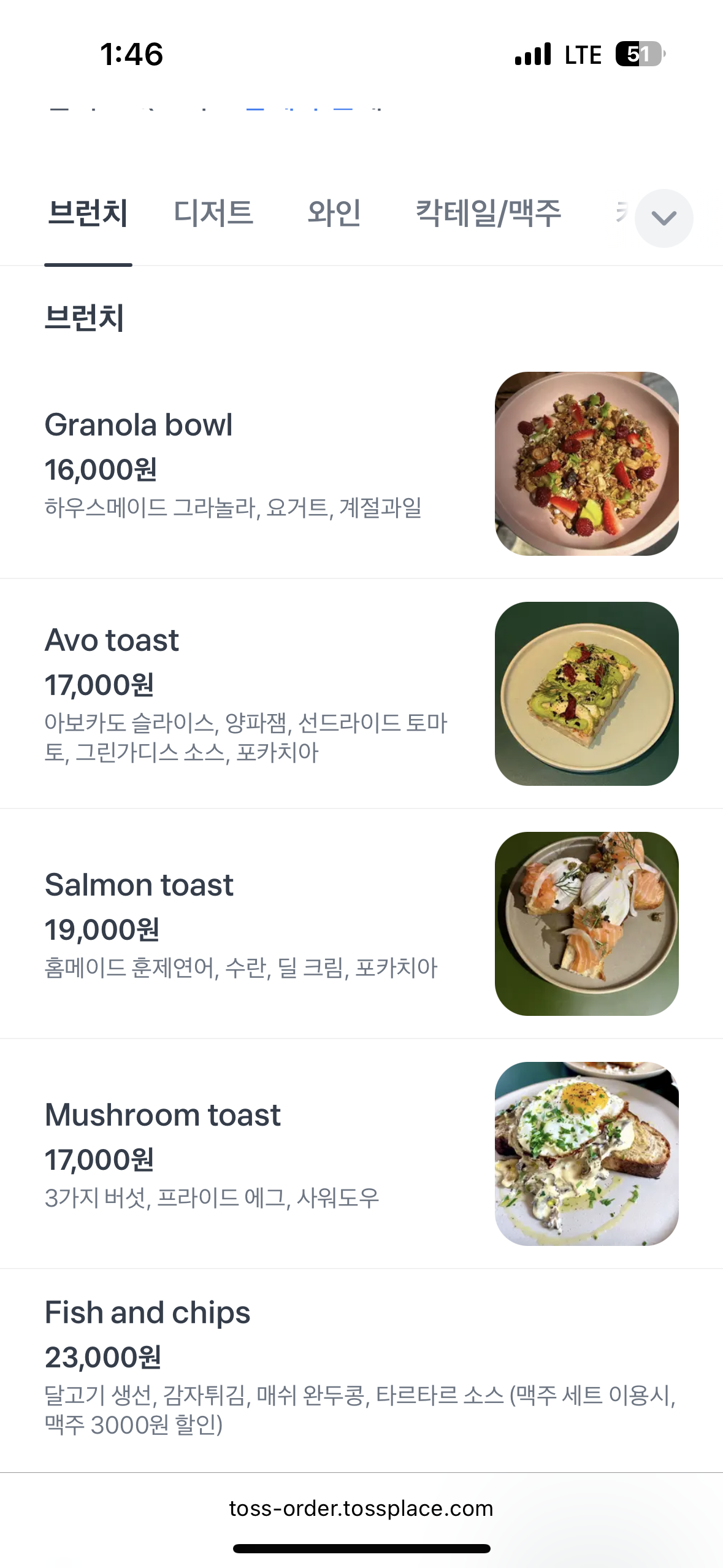Select the 칵테일/맥주 tab
Image resolution: width=723 pixels, height=1568 pixels.
(488, 214)
